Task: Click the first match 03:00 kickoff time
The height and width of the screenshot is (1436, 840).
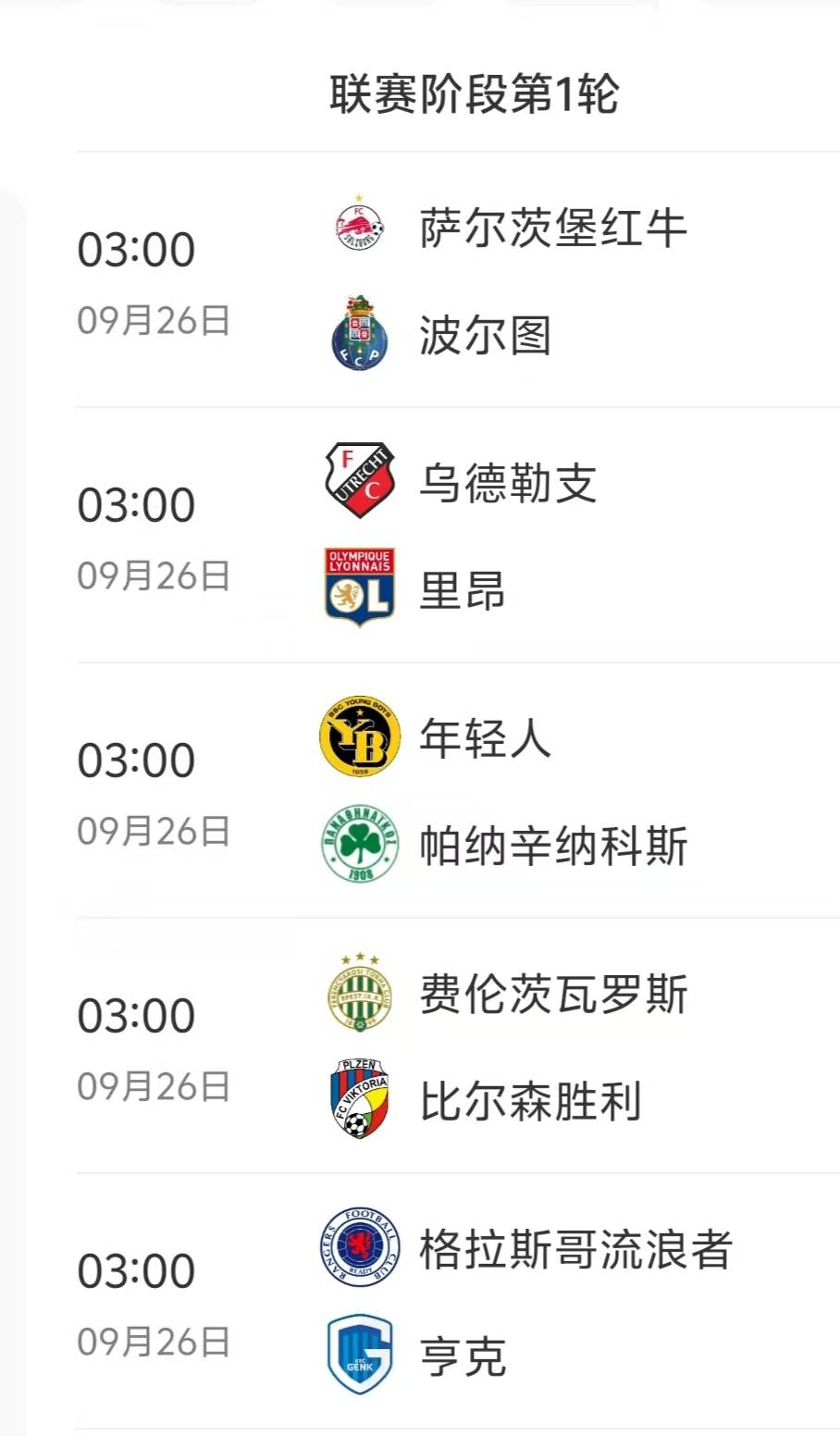Action: tap(137, 248)
